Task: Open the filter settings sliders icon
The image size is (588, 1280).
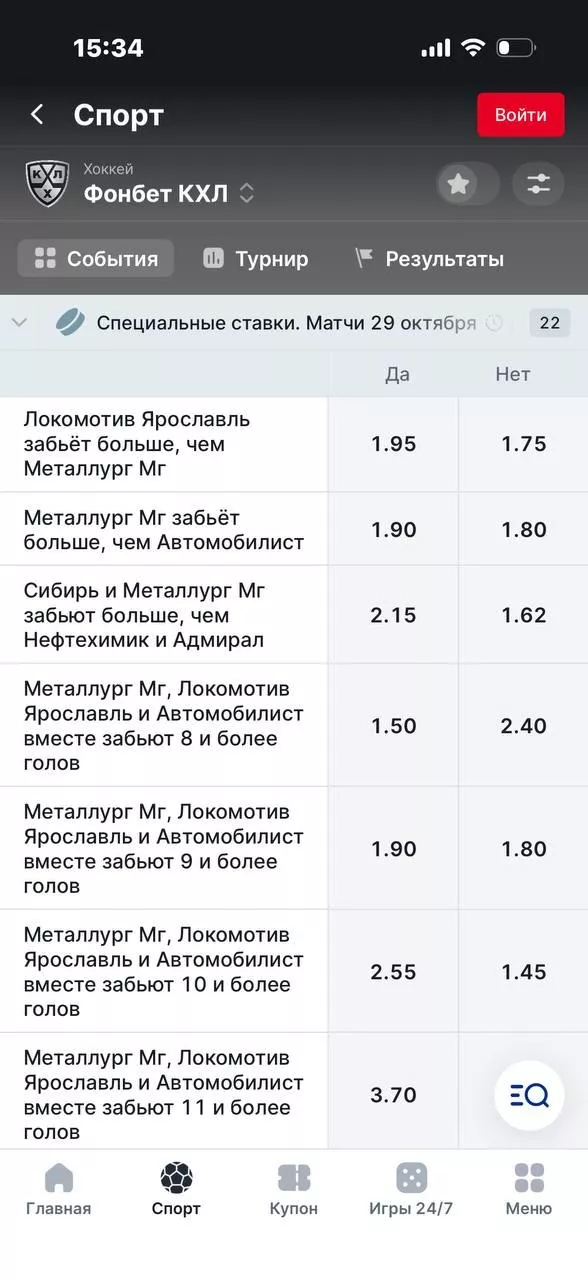Action: tap(538, 184)
